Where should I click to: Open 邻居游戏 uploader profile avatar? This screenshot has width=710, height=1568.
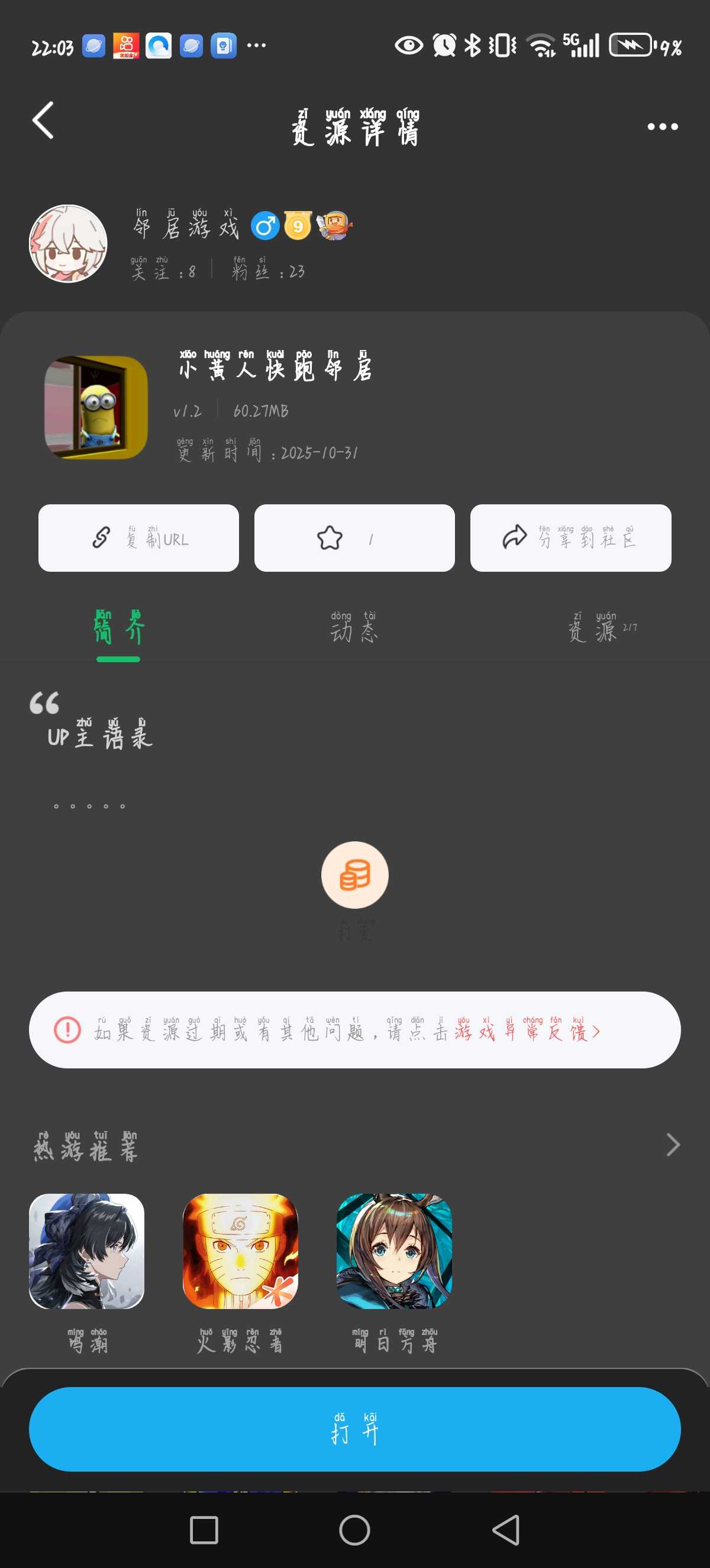click(x=68, y=244)
